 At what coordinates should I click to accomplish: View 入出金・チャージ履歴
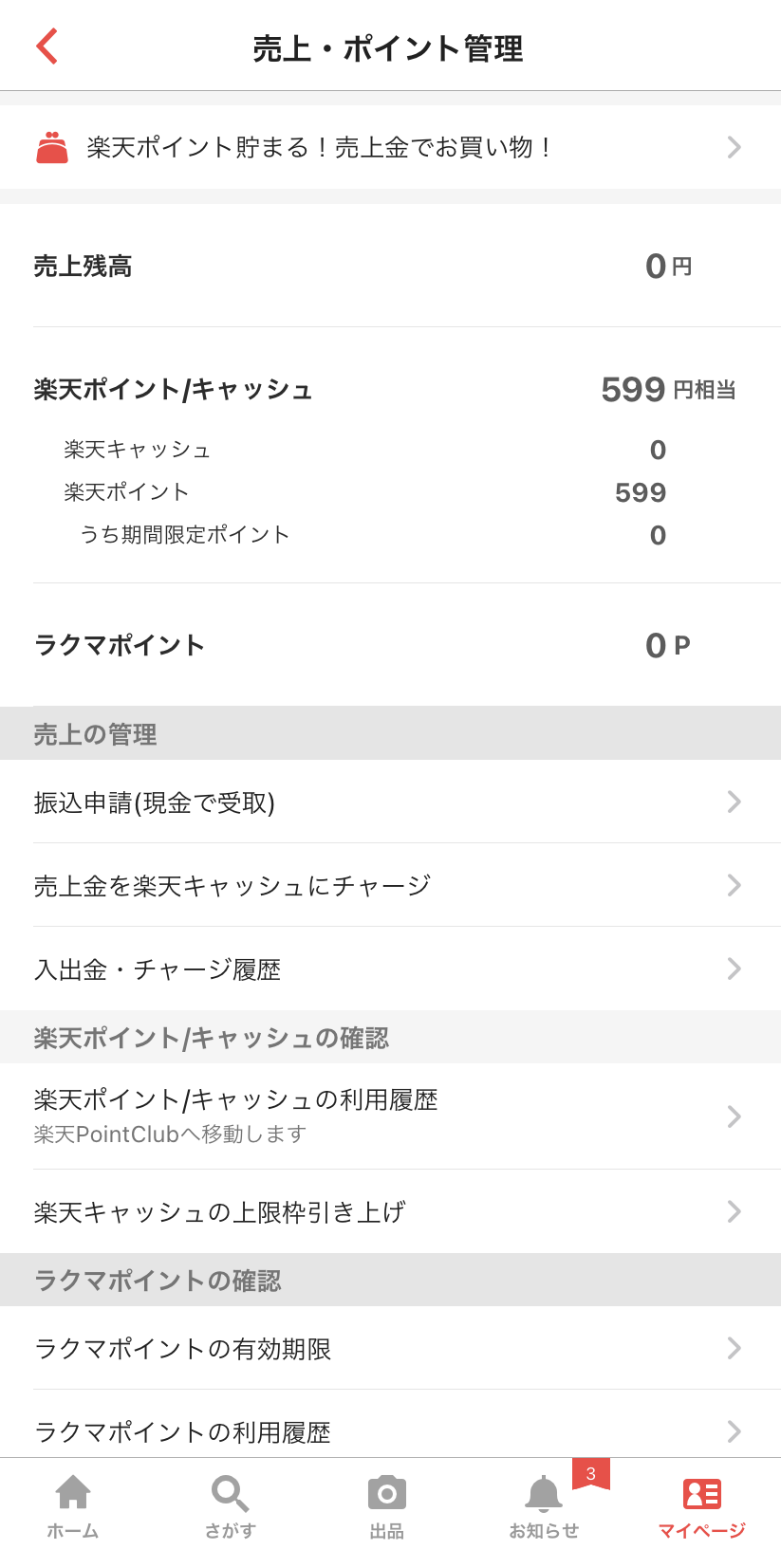[390, 968]
